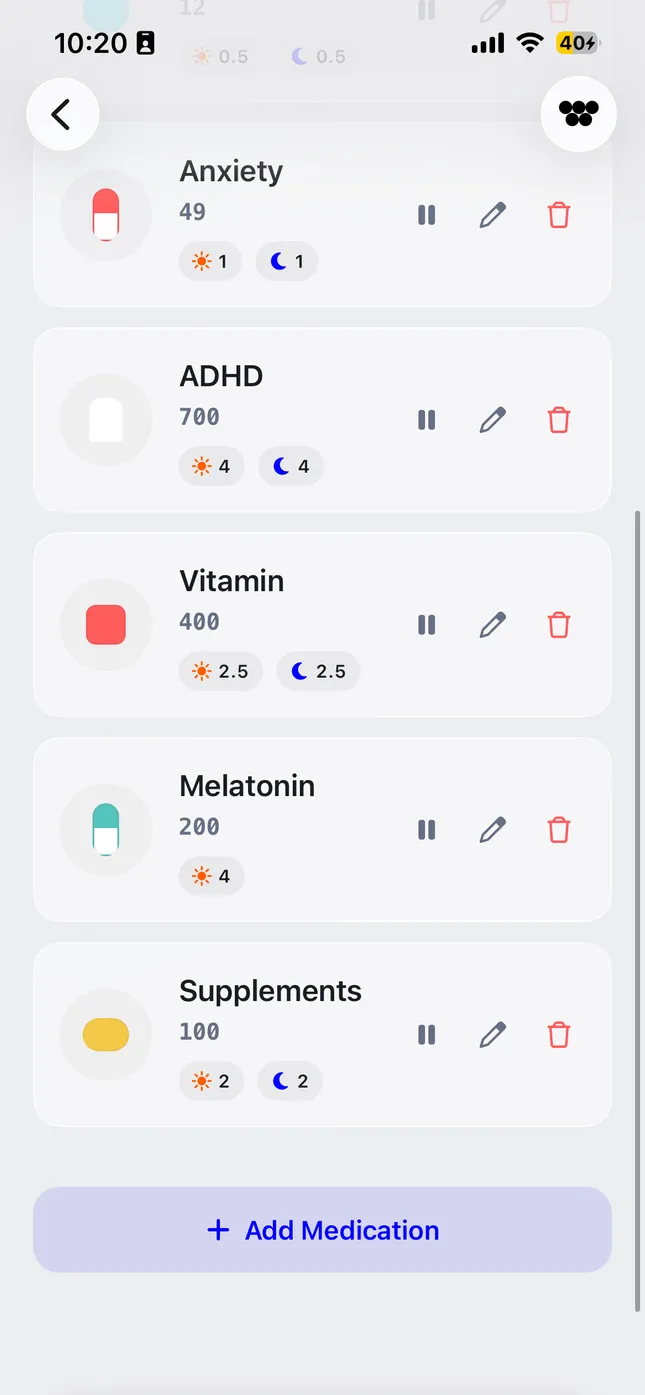Screen dimensions: 645x1395
Task: Open the pills icon button at top right
Action: click(x=578, y=114)
